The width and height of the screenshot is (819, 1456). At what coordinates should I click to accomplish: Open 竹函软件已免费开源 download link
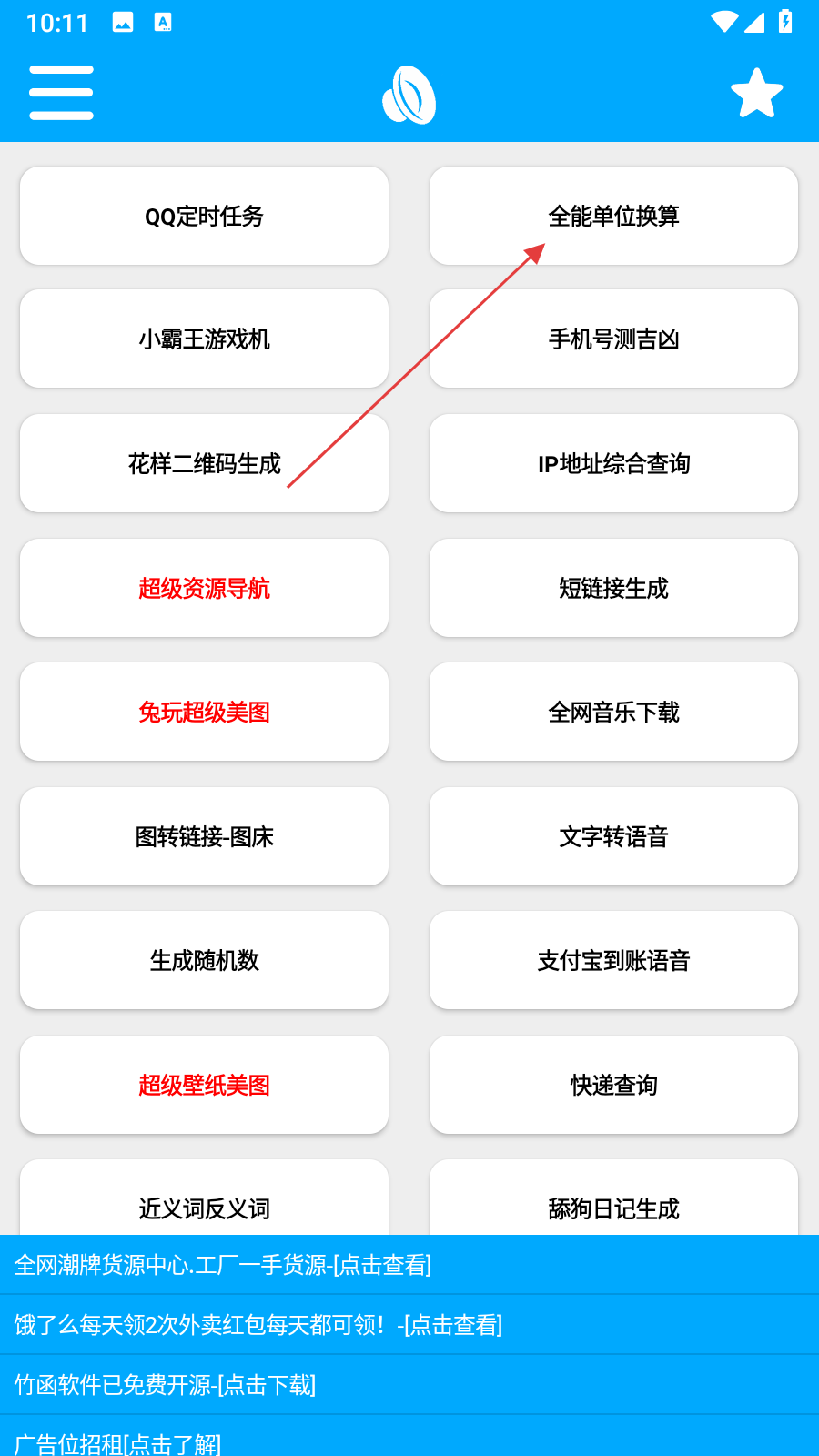pyautogui.click(x=165, y=1385)
